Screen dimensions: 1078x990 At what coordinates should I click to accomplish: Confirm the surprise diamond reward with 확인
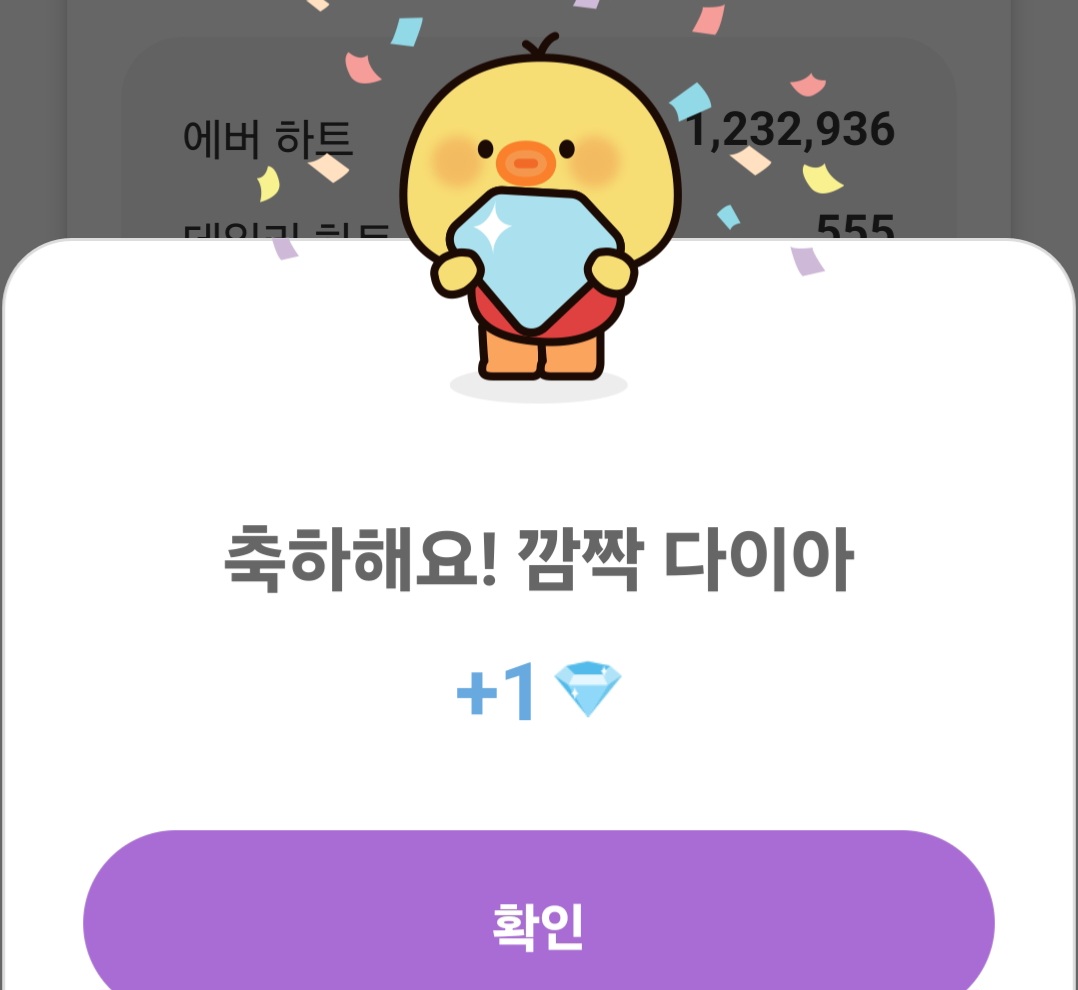(x=538, y=924)
